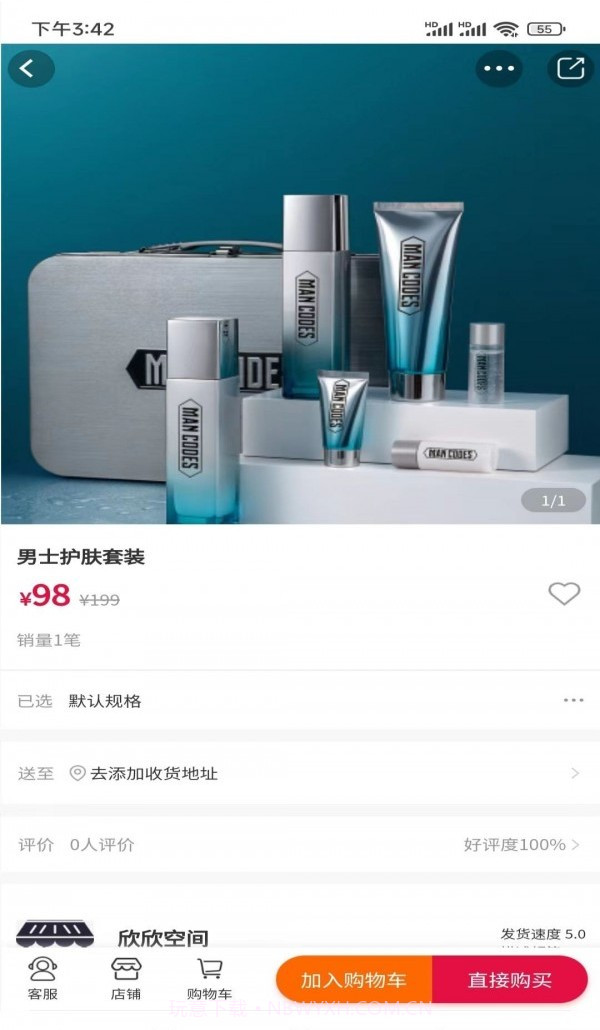Share this product
The width and height of the screenshot is (600, 1030).
tap(570, 69)
